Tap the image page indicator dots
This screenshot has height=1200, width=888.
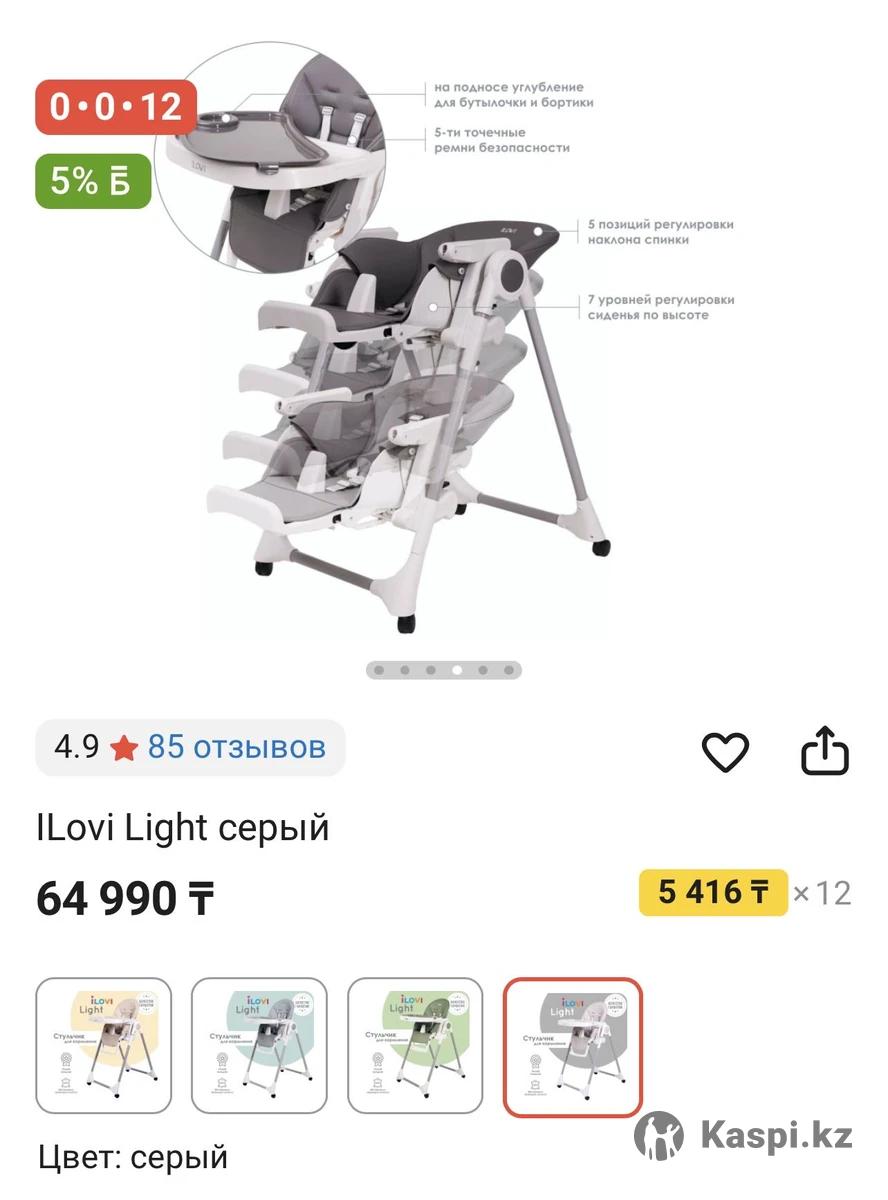[x=443, y=670]
